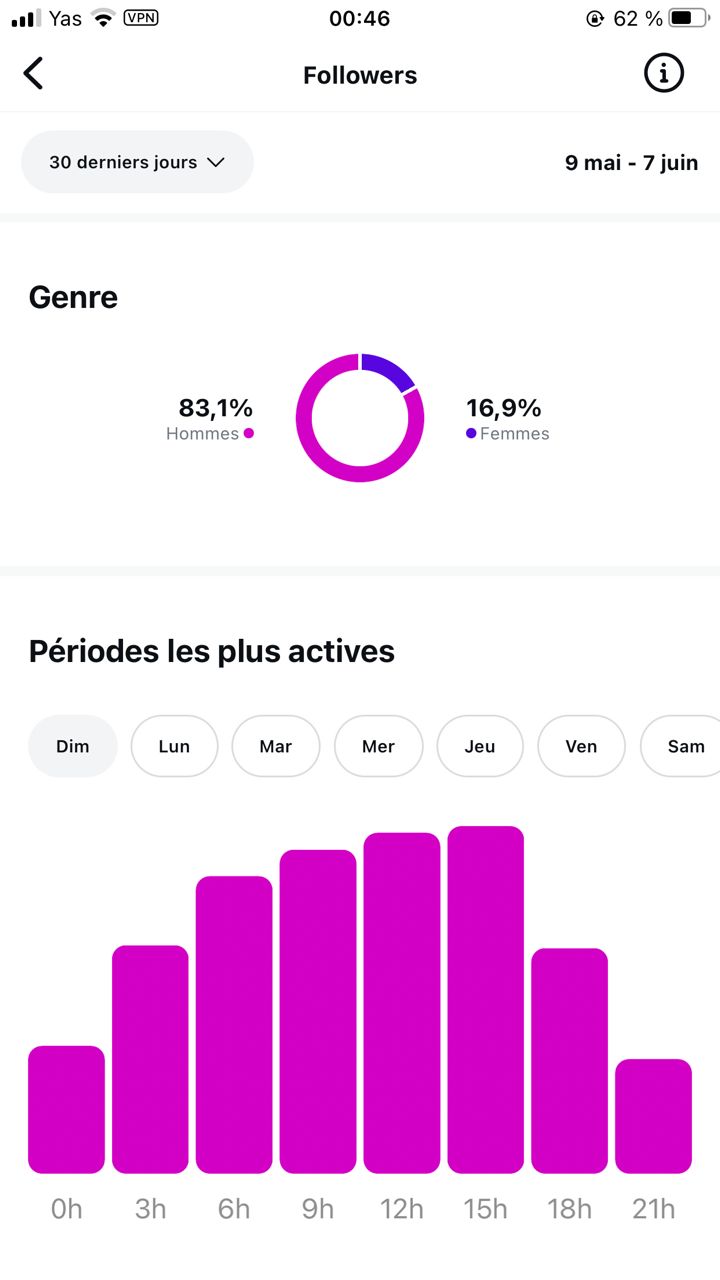Show activity for Ven

[581, 746]
